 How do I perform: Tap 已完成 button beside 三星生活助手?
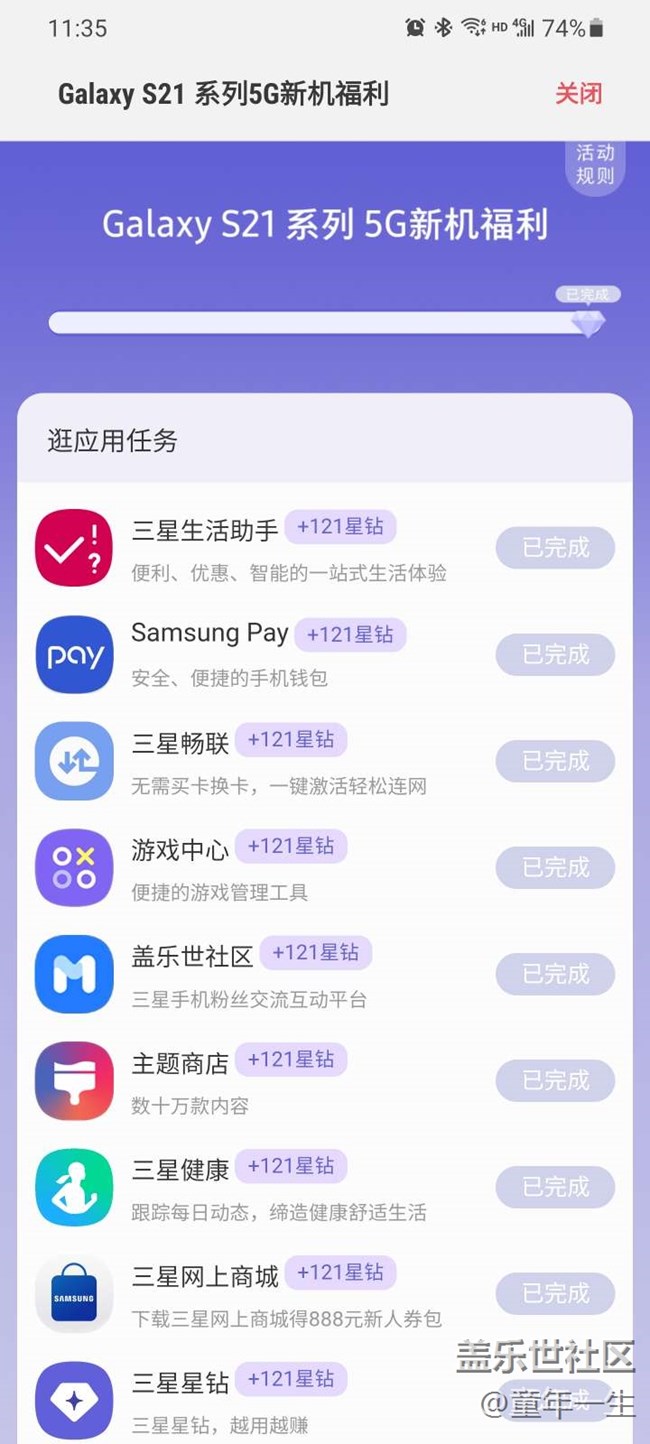pos(555,548)
